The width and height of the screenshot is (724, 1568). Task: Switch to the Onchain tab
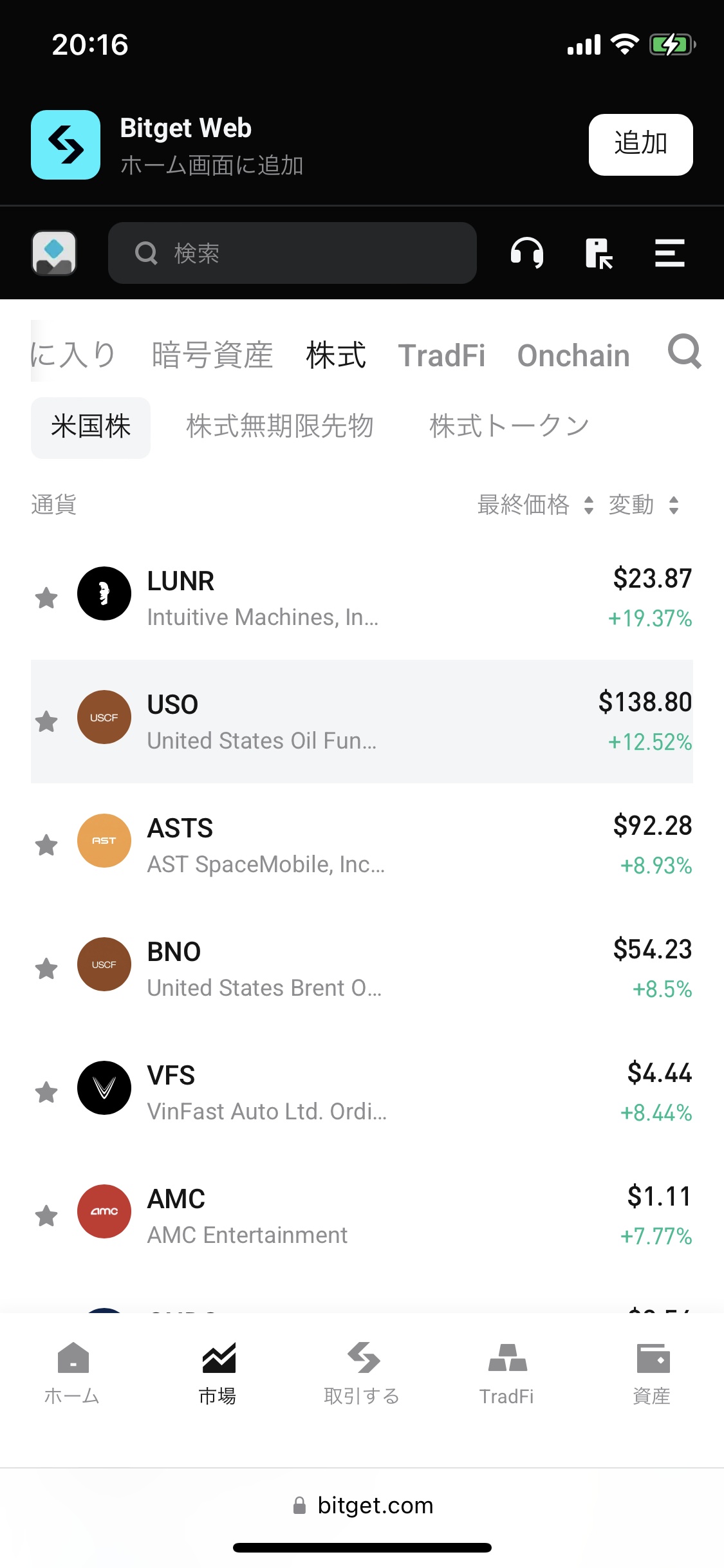click(x=573, y=355)
